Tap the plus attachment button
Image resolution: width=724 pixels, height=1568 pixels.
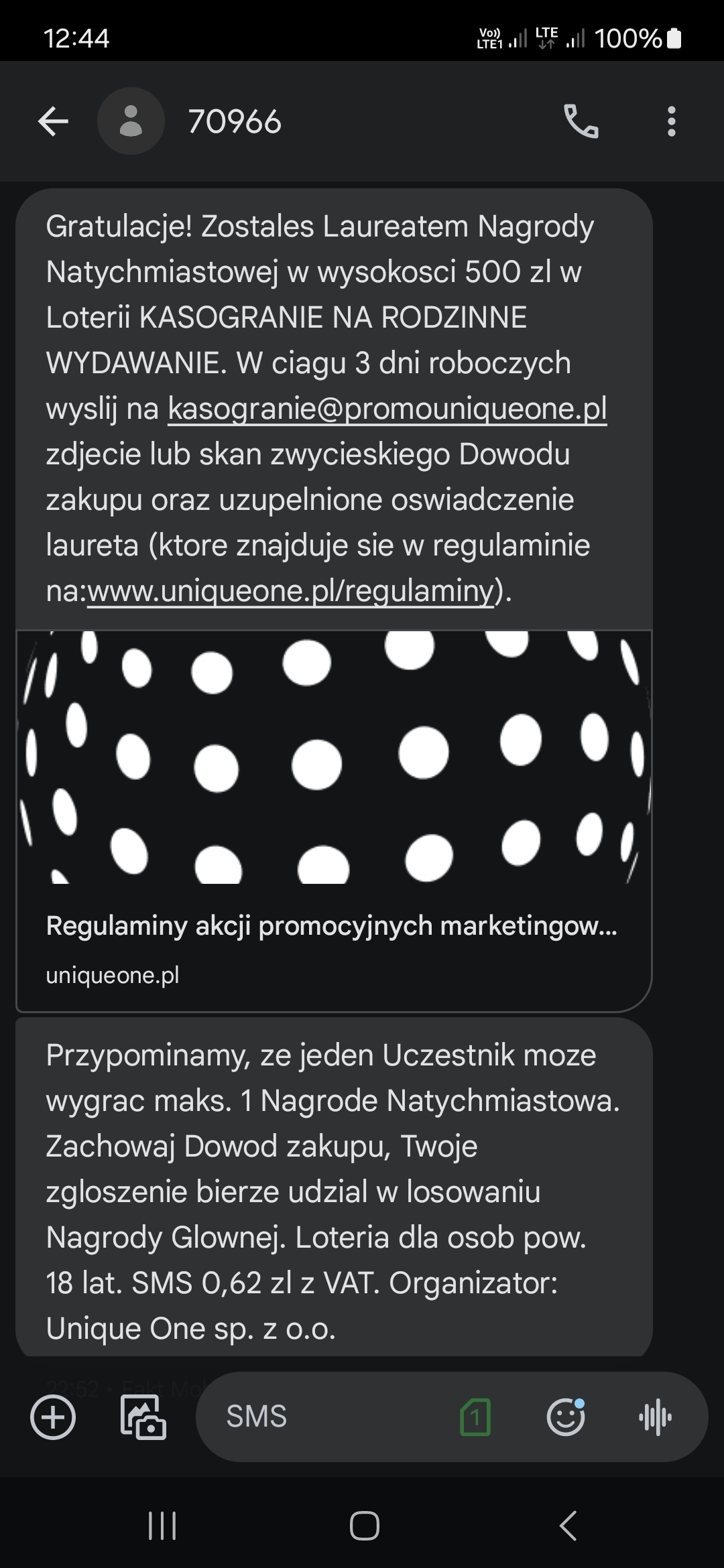tap(53, 1417)
